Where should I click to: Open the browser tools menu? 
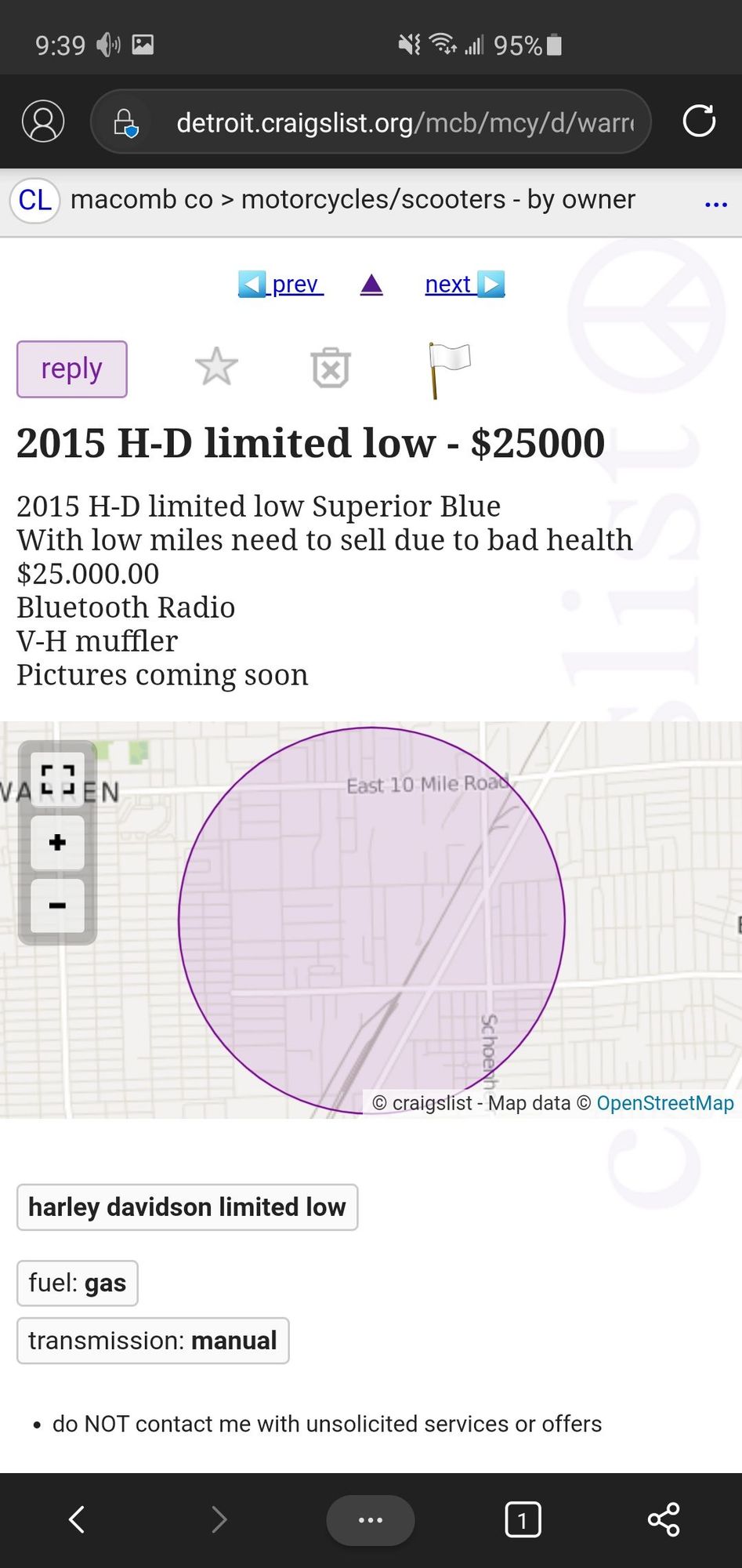click(x=370, y=1519)
